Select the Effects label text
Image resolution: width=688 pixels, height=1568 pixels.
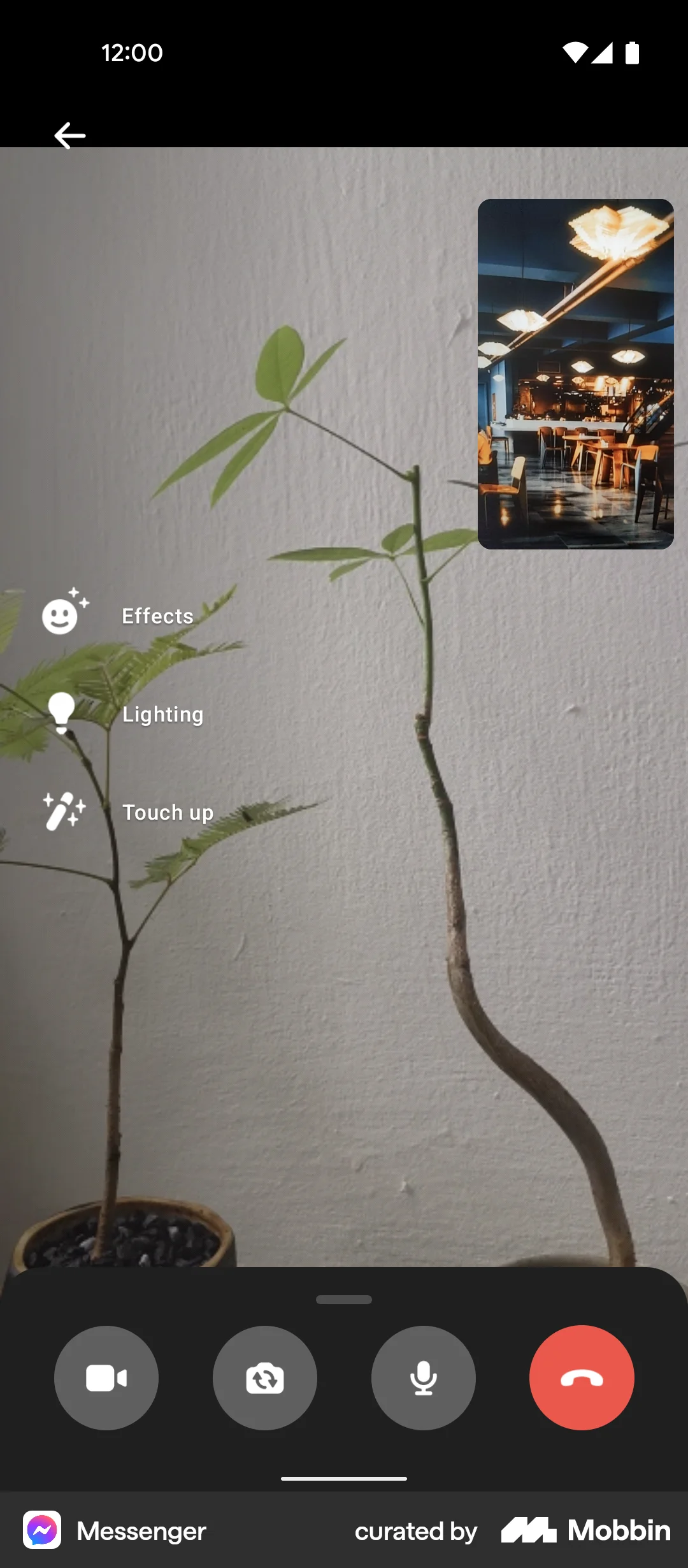157,616
